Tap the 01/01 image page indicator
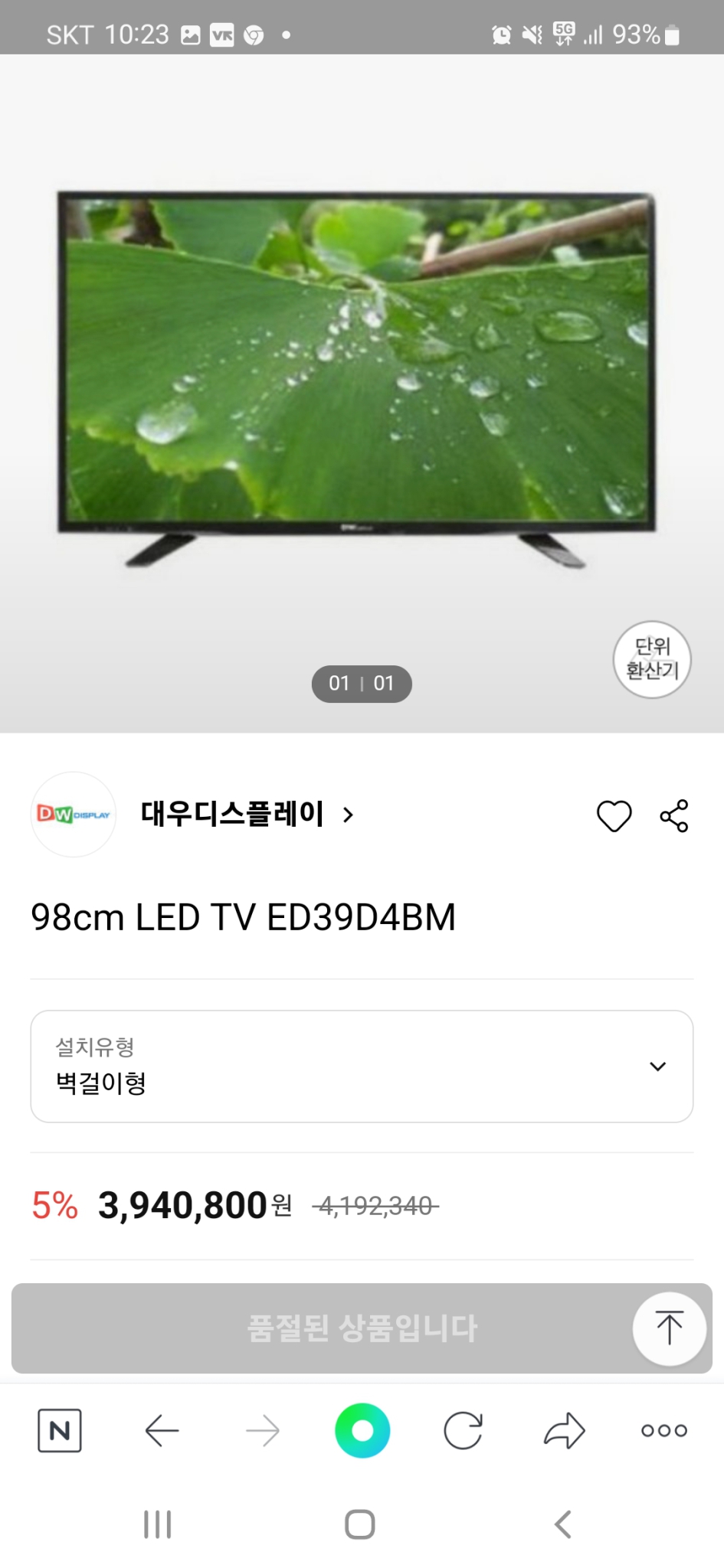724x1568 pixels. (361, 684)
